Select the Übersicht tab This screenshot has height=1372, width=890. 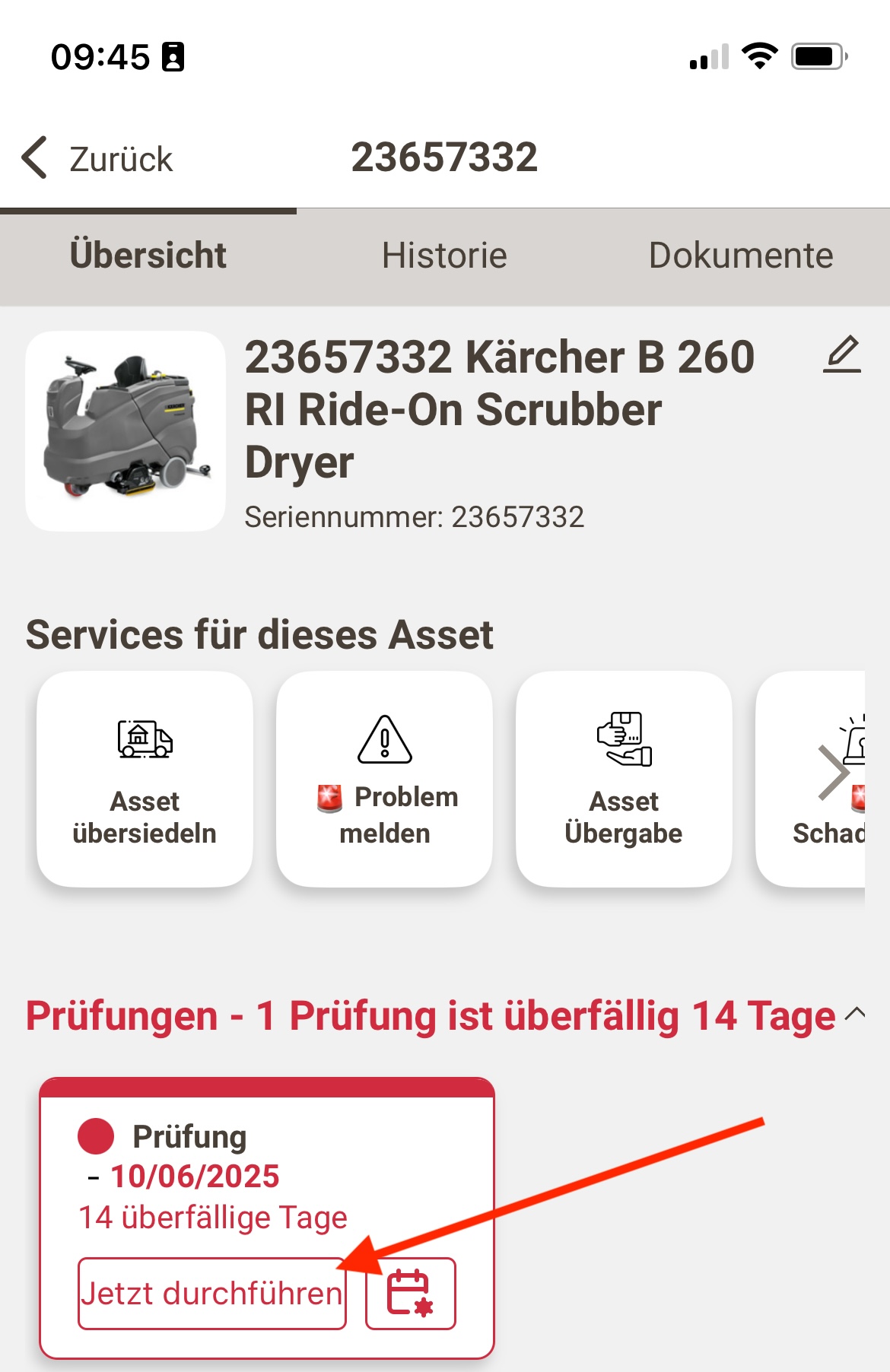tap(148, 256)
